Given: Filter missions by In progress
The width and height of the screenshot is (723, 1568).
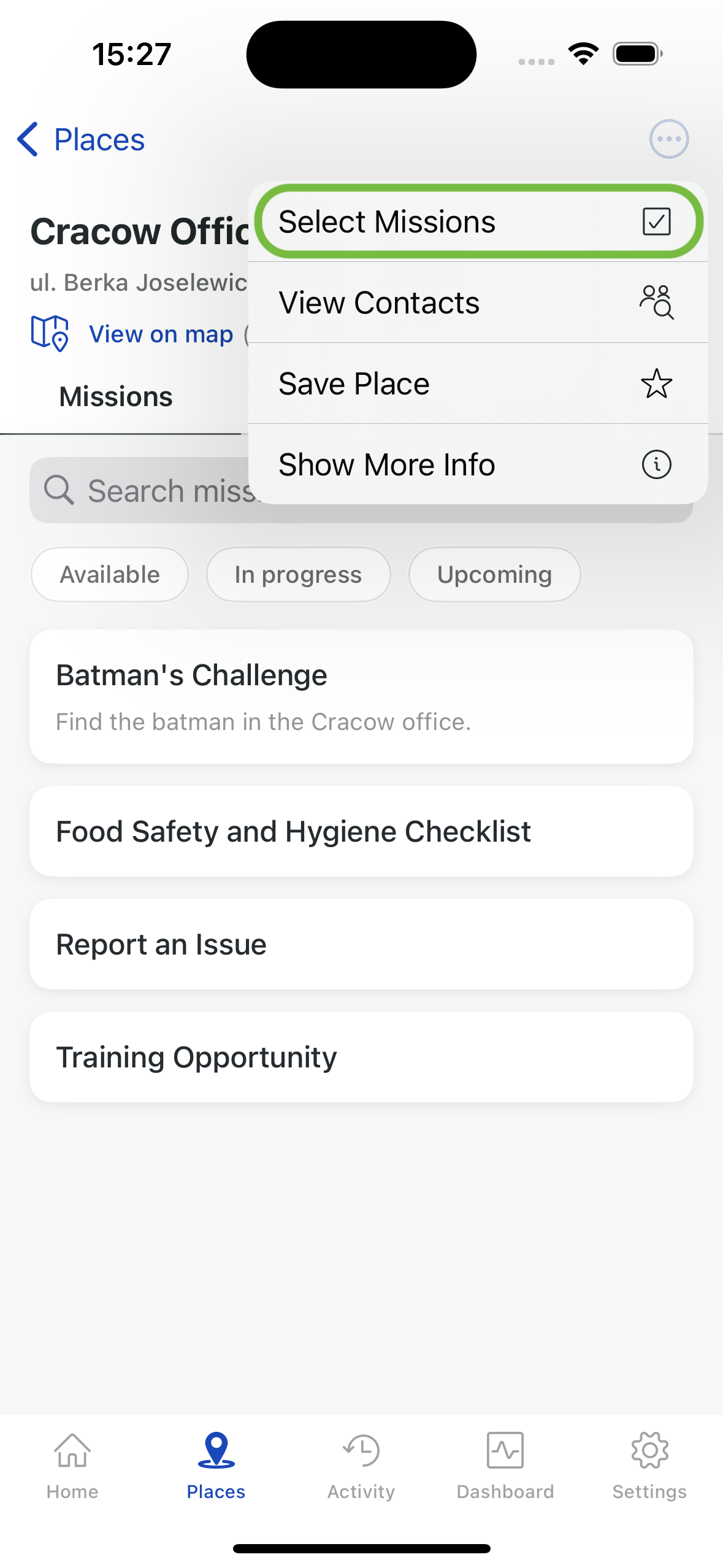Looking at the screenshot, I should (298, 575).
